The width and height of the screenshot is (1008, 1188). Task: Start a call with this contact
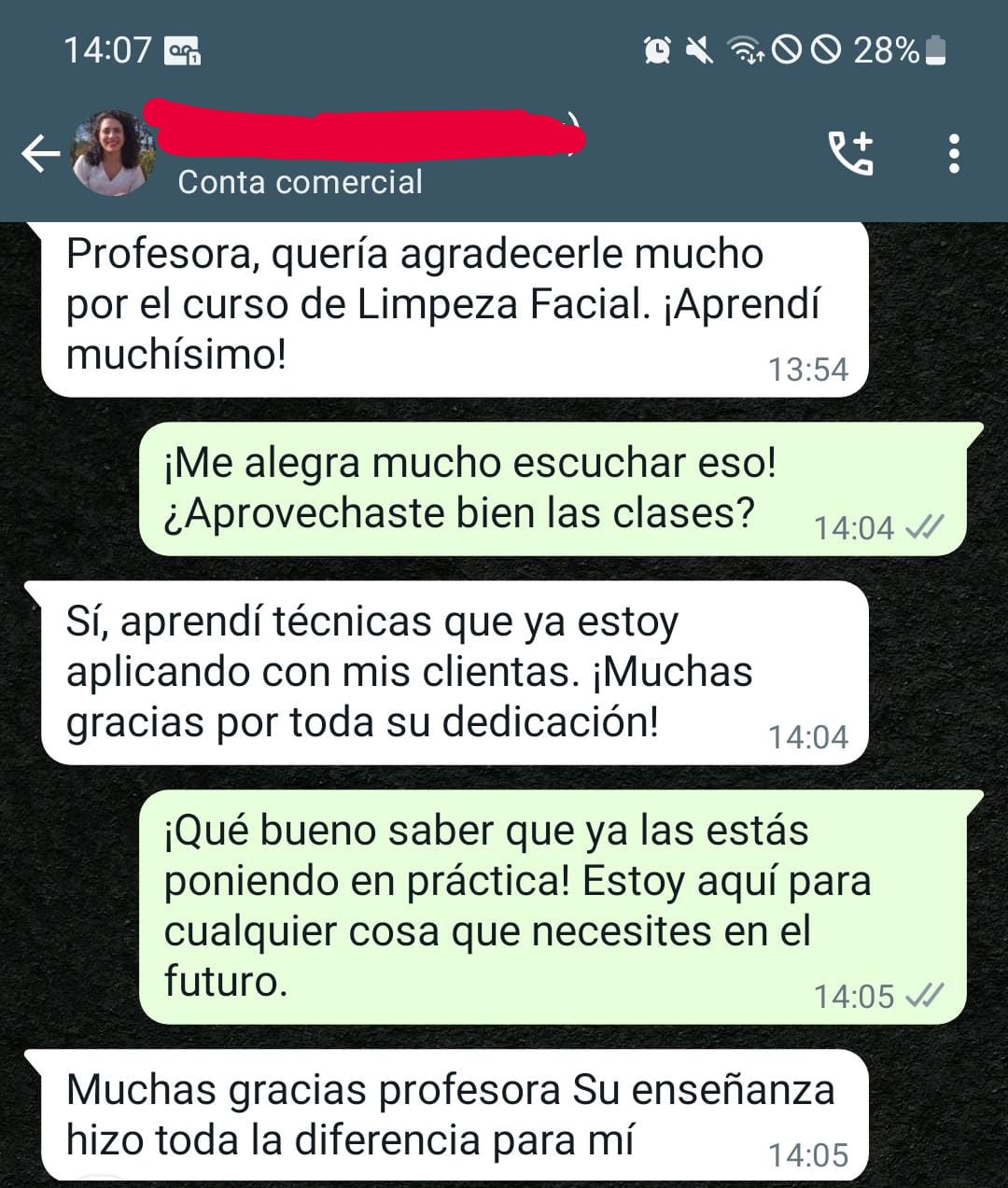tap(851, 153)
